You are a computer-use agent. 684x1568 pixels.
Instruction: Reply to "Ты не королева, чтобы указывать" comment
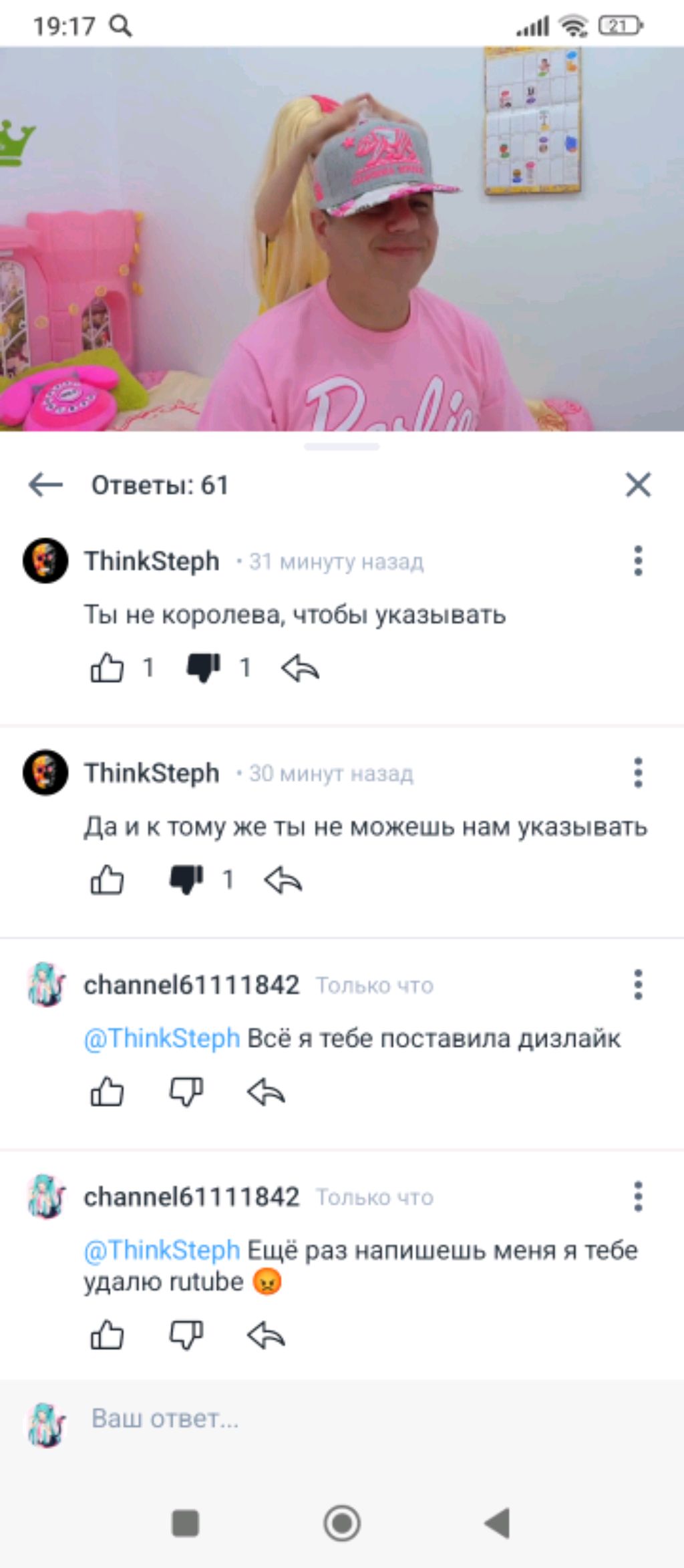click(300, 668)
